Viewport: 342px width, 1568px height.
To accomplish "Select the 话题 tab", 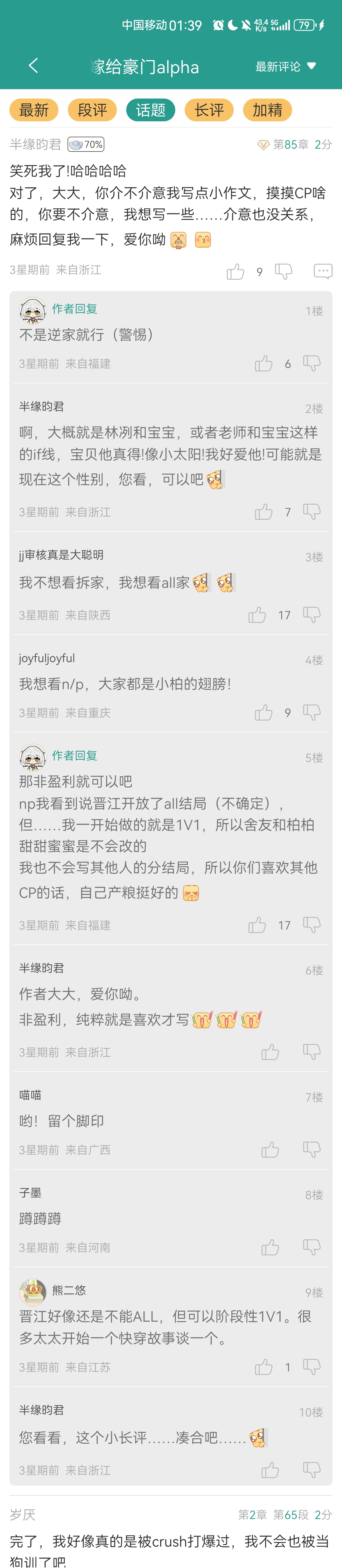I will 150,110.
